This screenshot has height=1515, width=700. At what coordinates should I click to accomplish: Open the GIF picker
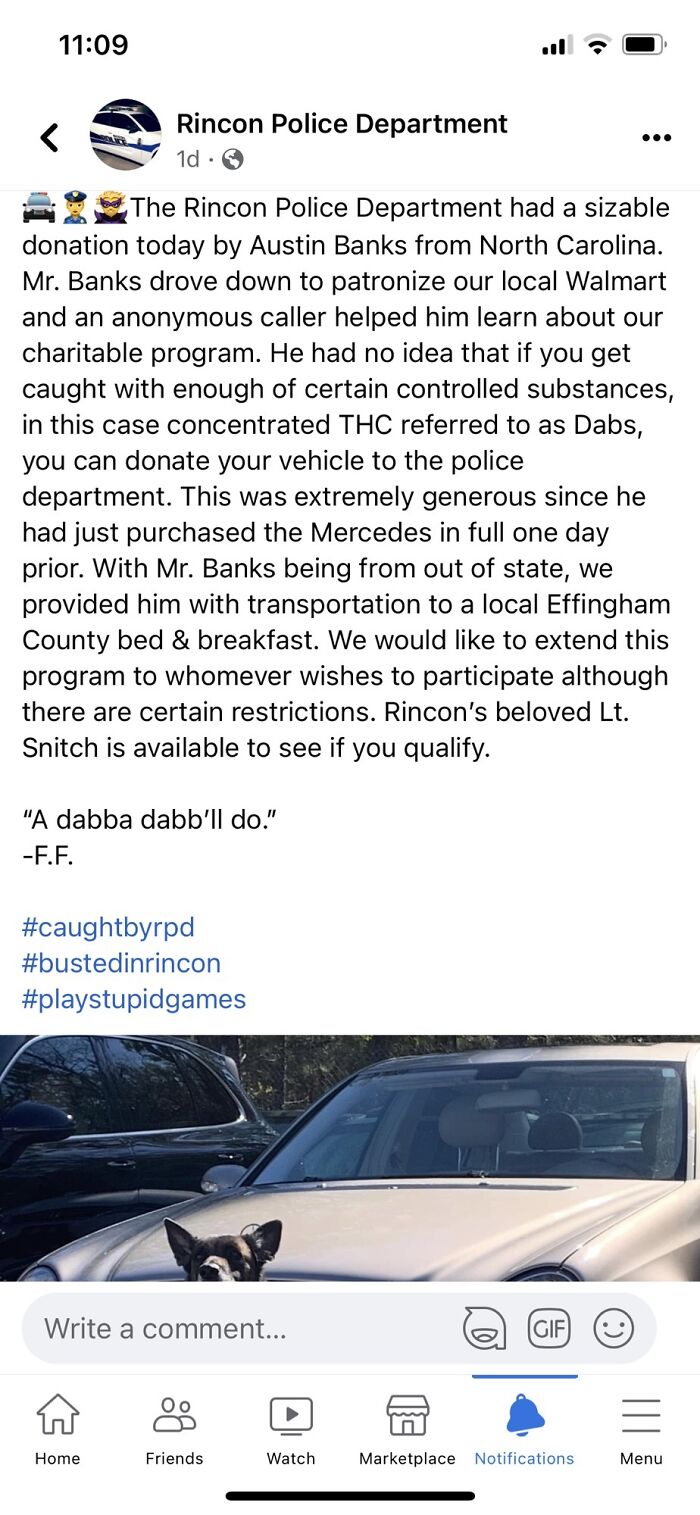coord(549,1328)
